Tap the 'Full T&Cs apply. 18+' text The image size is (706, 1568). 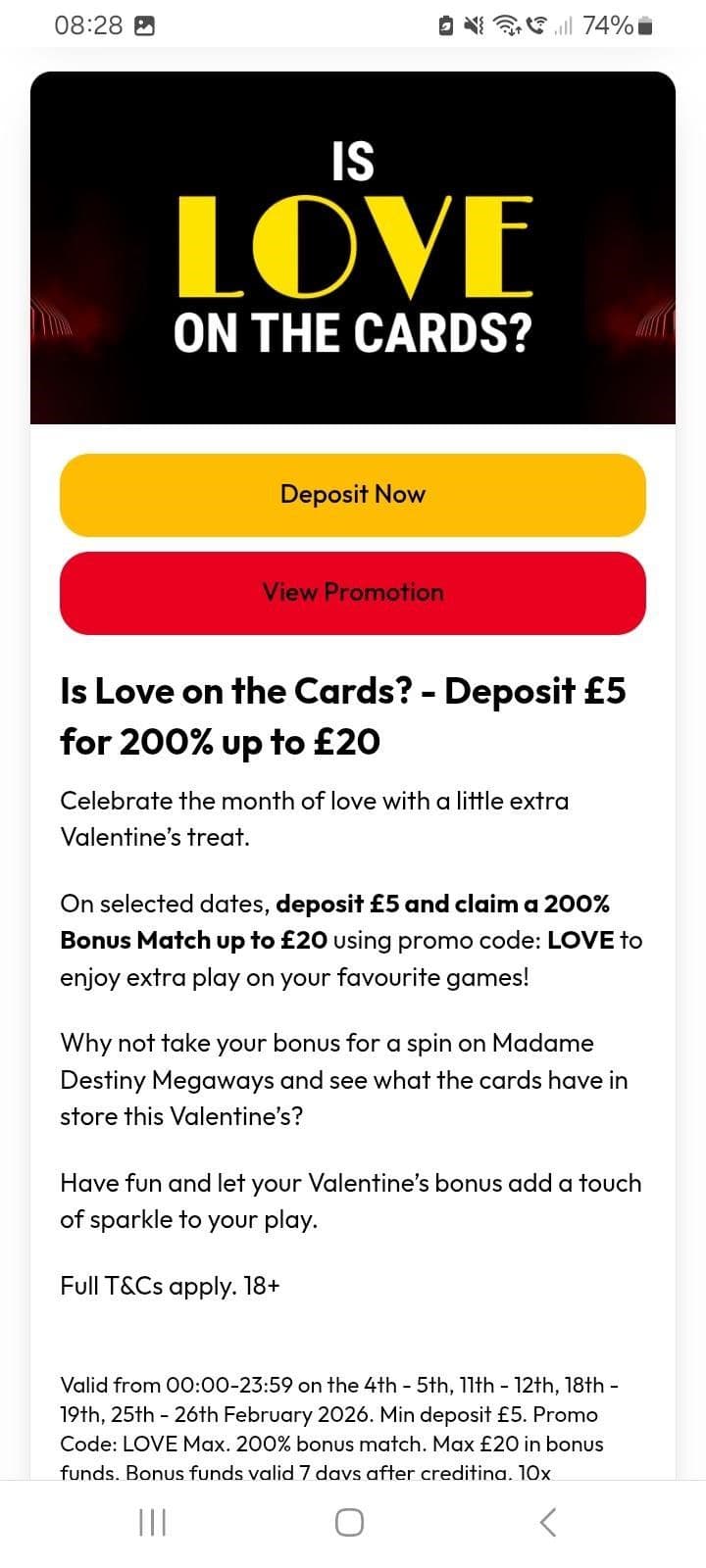170,1286
